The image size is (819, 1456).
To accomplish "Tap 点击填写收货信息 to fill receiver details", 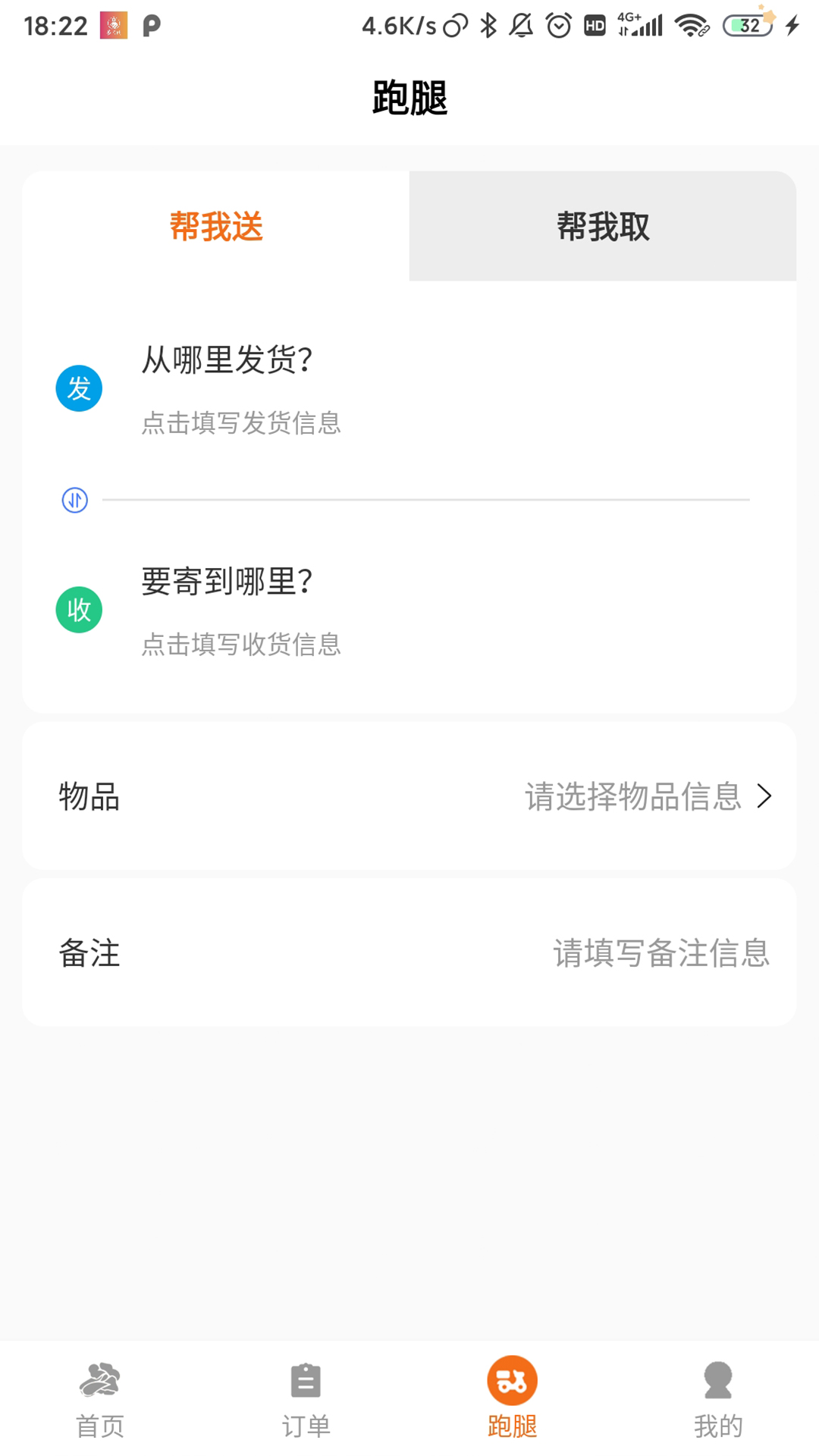I will click(241, 645).
